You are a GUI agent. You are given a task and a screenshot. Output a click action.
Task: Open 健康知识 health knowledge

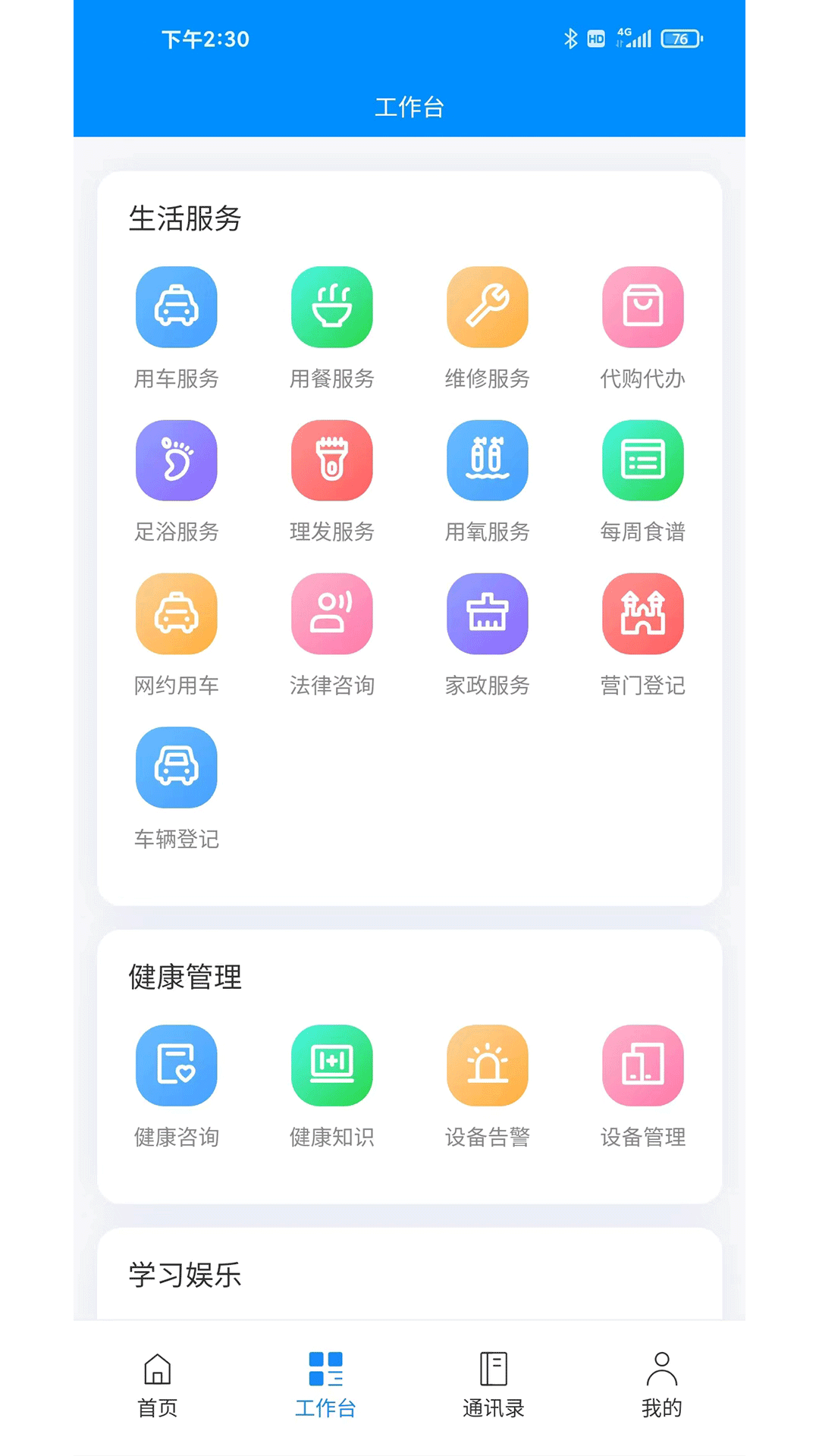(x=331, y=1065)
